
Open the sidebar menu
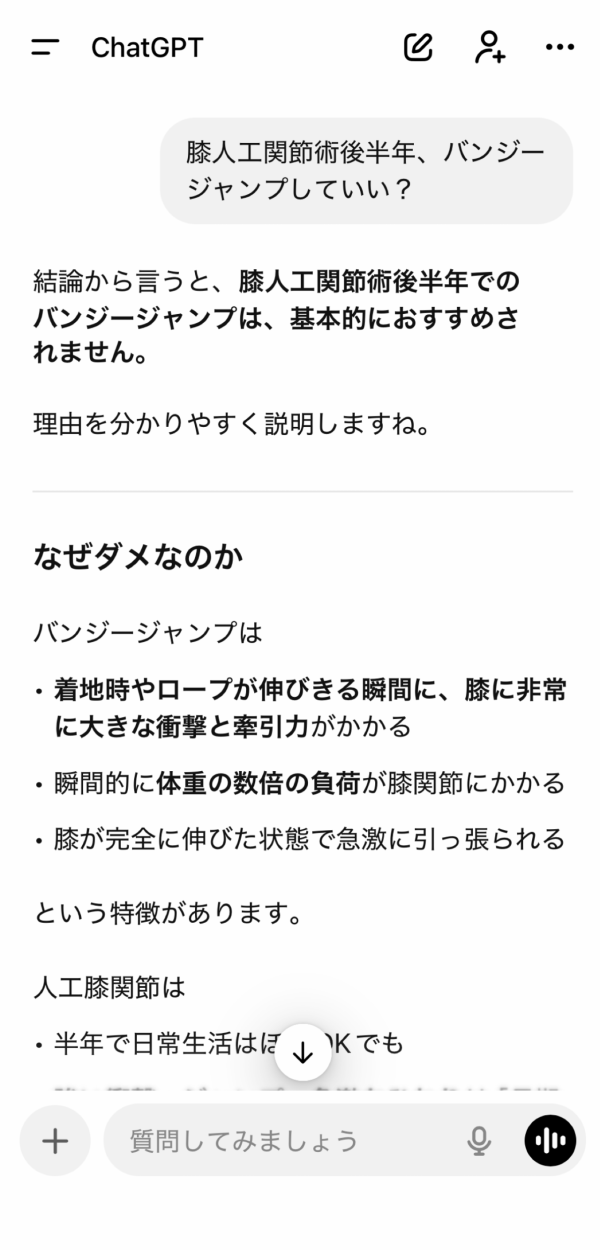45,47
